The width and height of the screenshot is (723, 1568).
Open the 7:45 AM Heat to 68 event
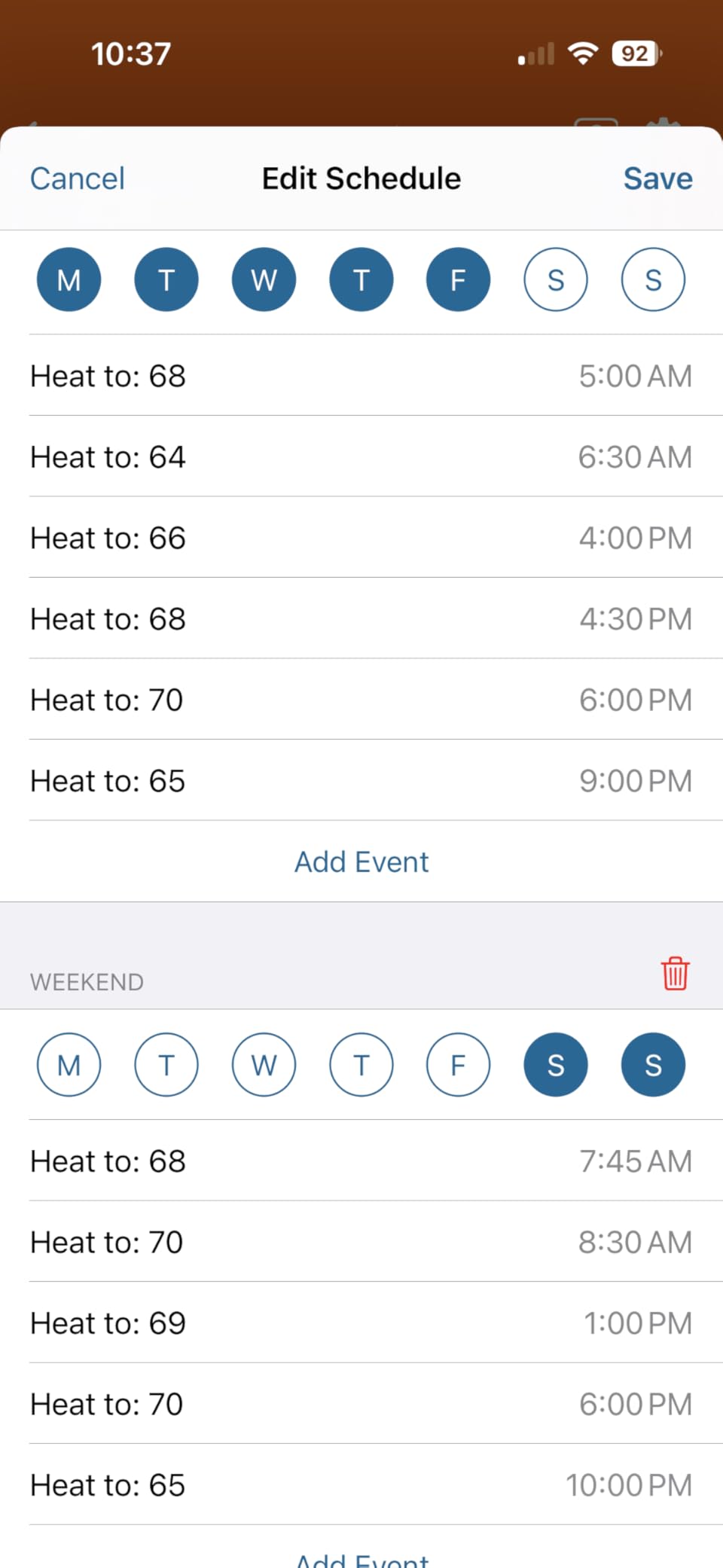click(x=361, y=1161)
